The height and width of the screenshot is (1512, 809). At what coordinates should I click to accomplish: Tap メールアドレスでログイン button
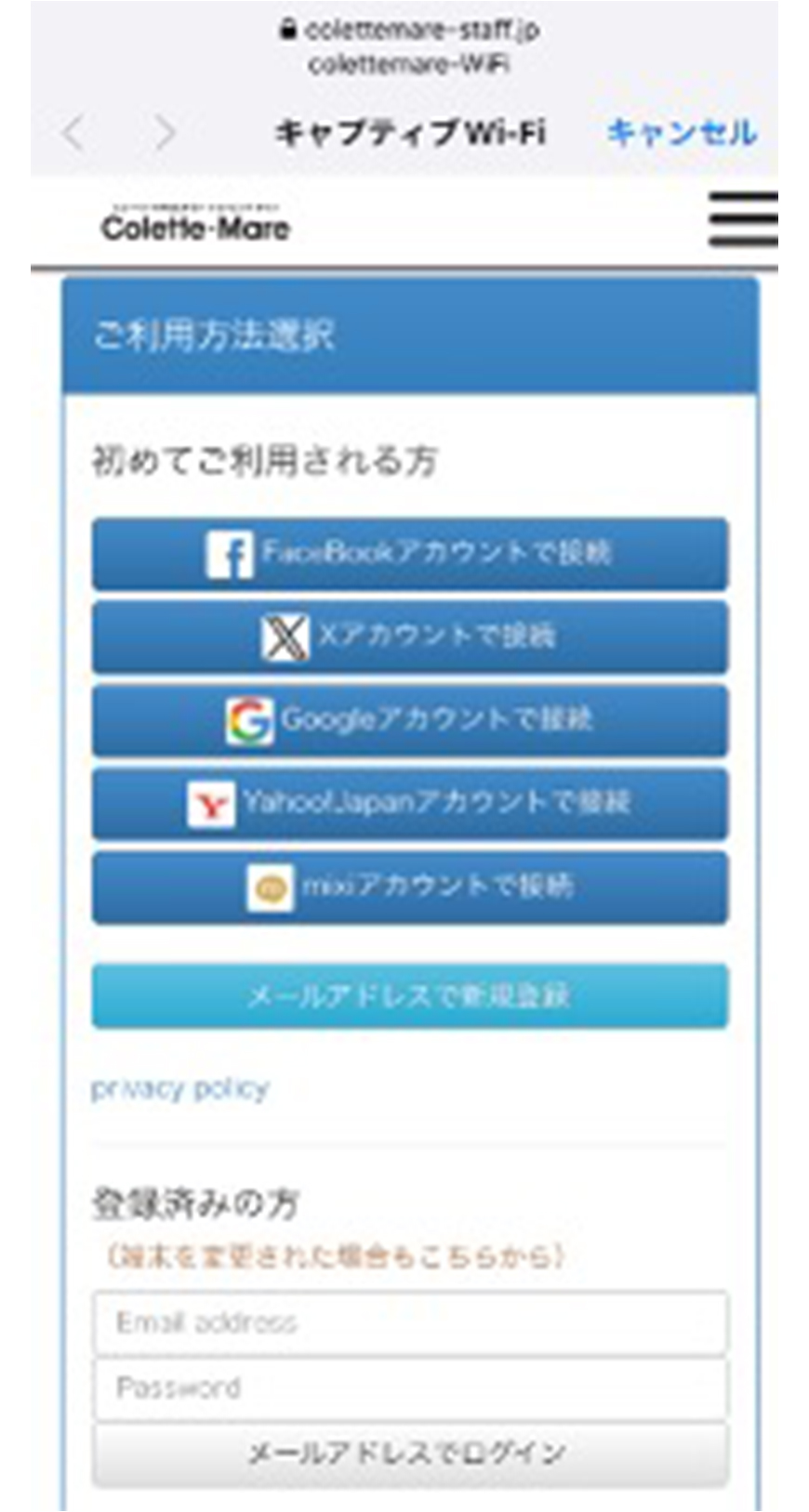(x=409, y=1453)
